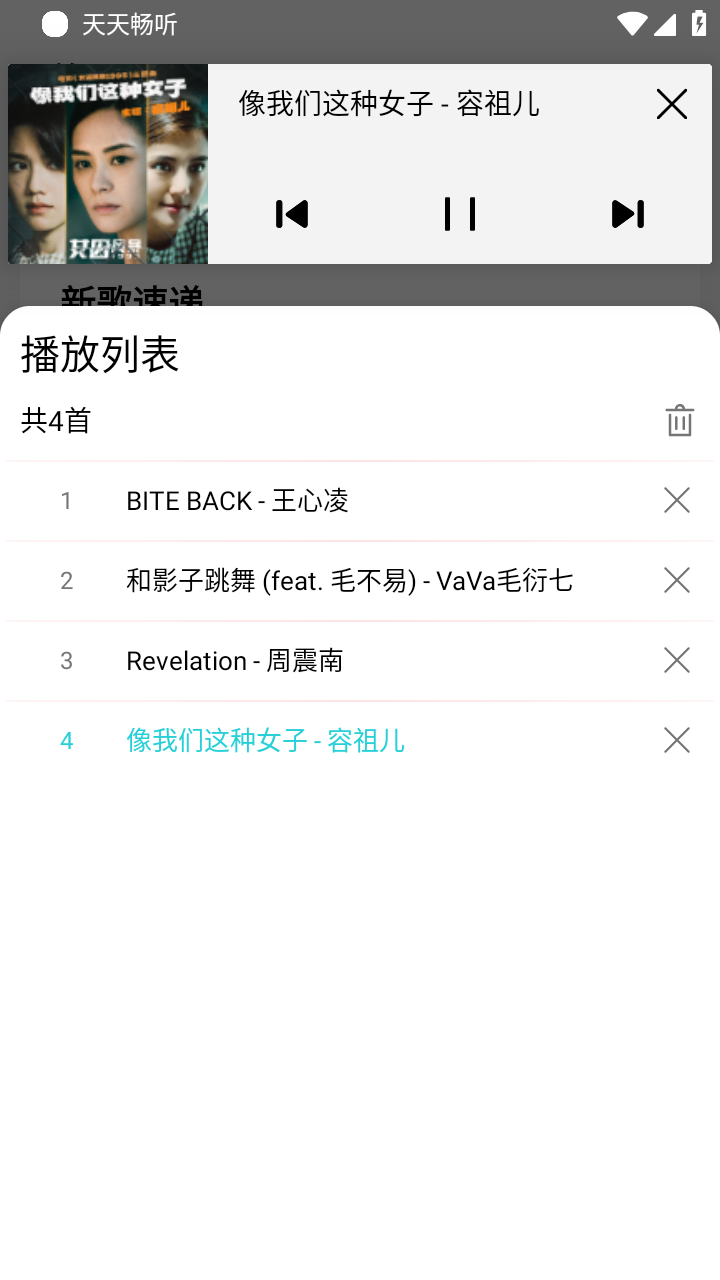Remove 像我们这种女子 from the playlist

coord(676,740)
